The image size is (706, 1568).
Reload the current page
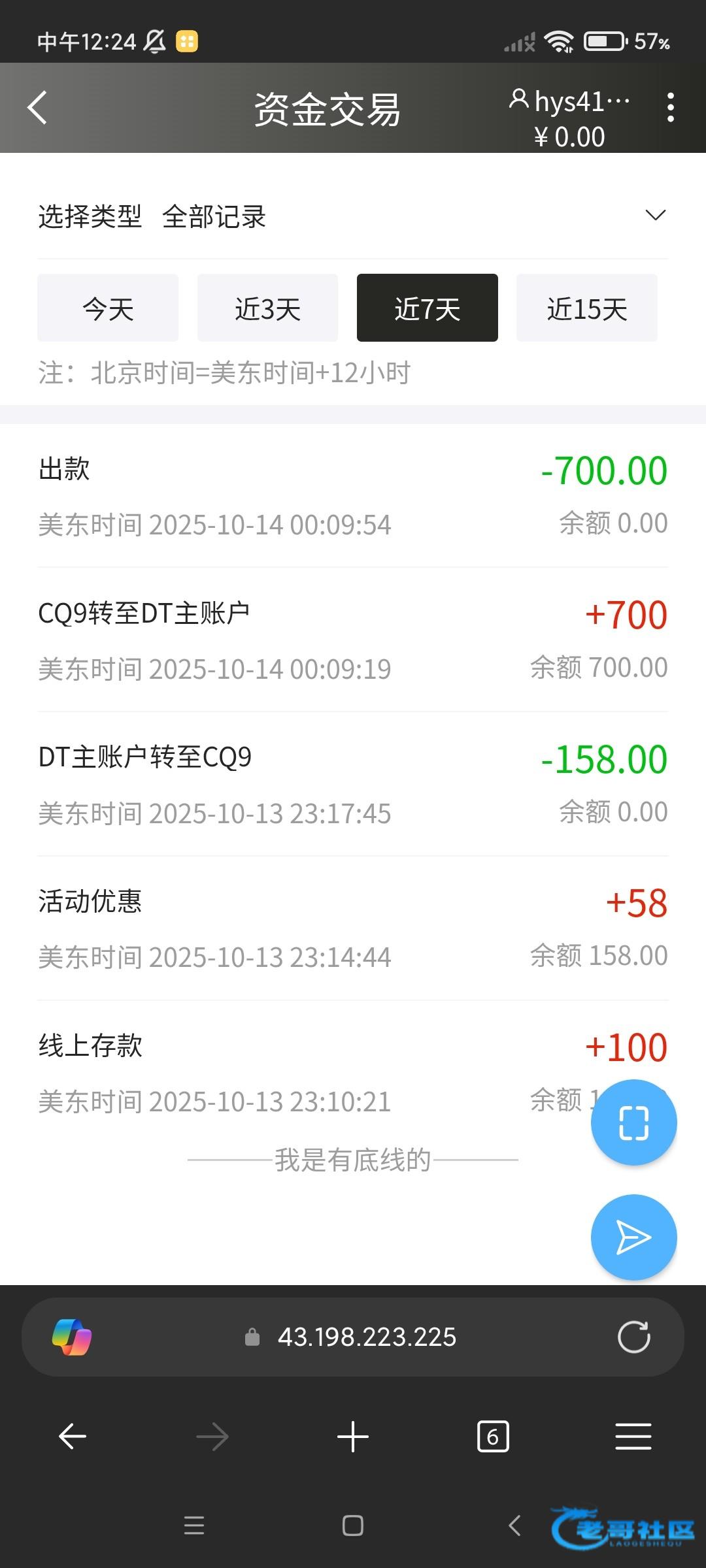point(633,1337)
